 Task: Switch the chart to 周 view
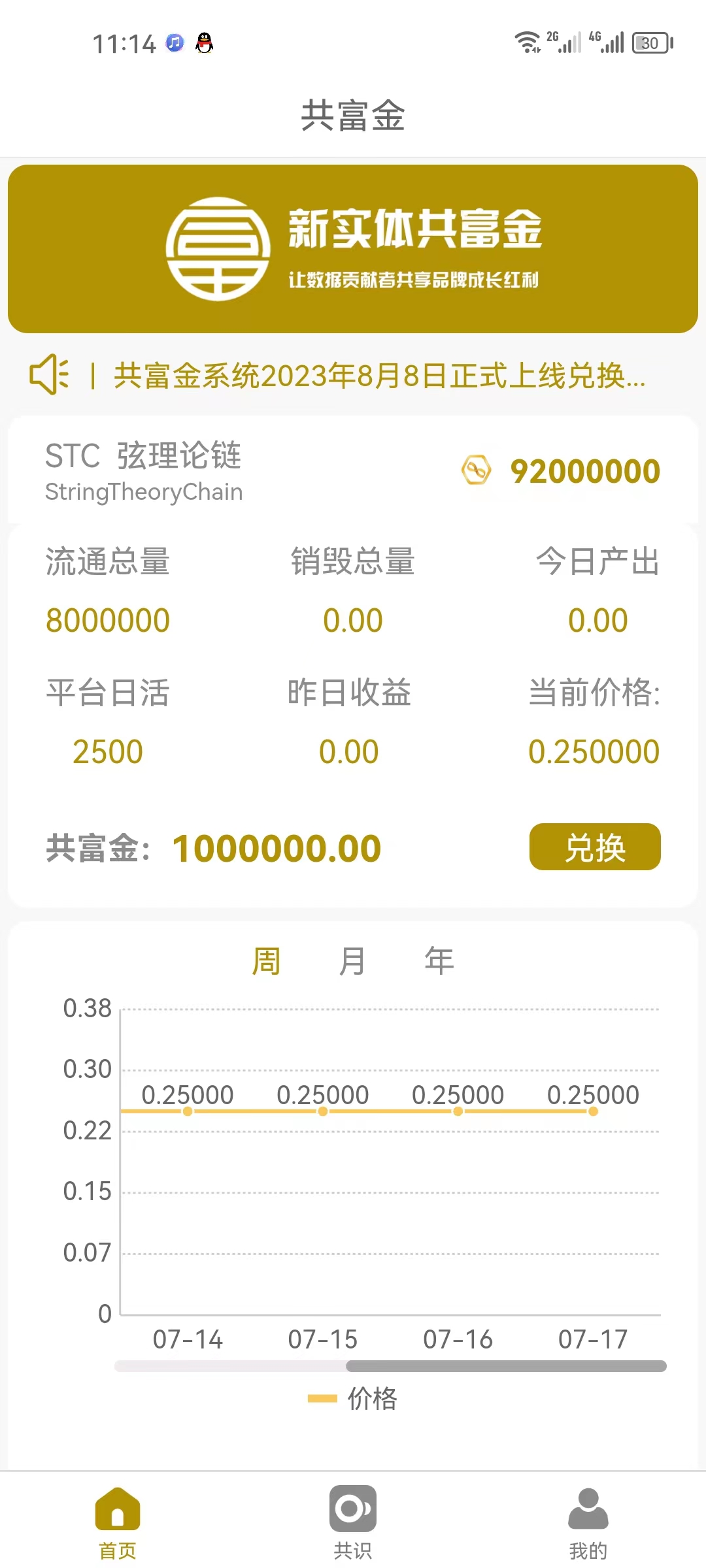[x=266, y=961]
